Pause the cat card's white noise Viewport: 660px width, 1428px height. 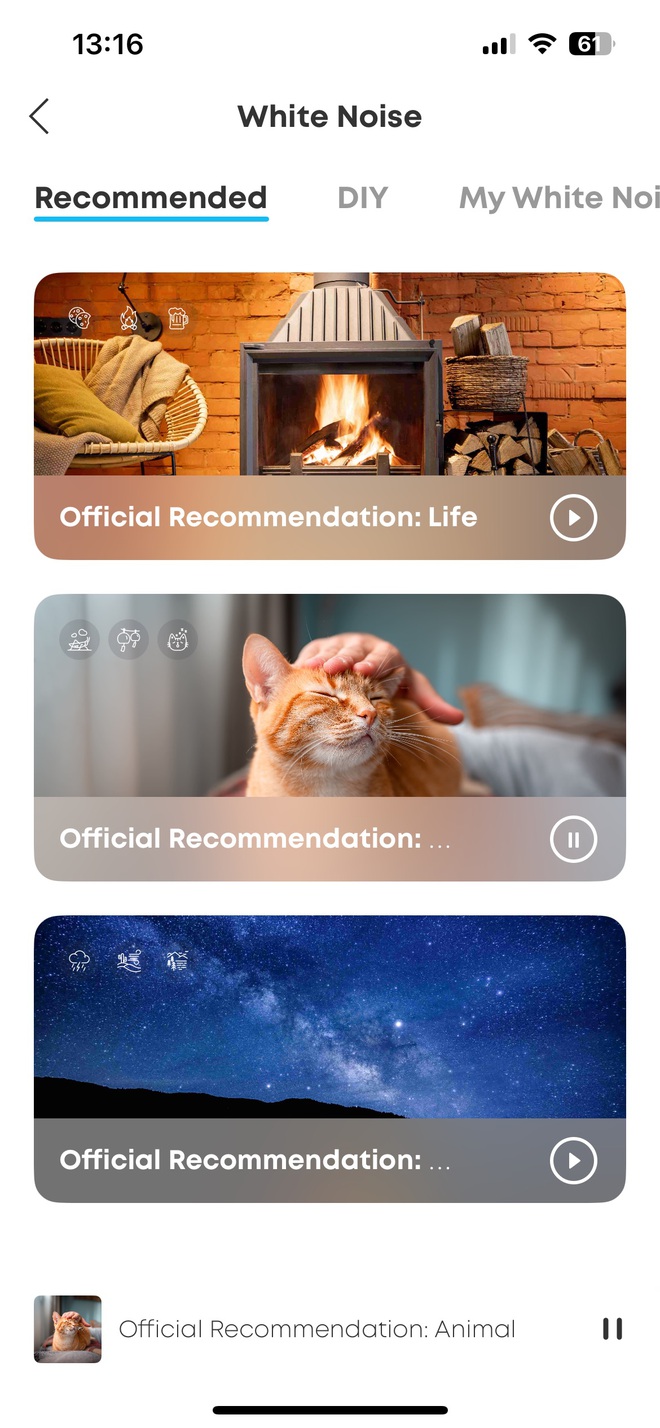[573, 840]
